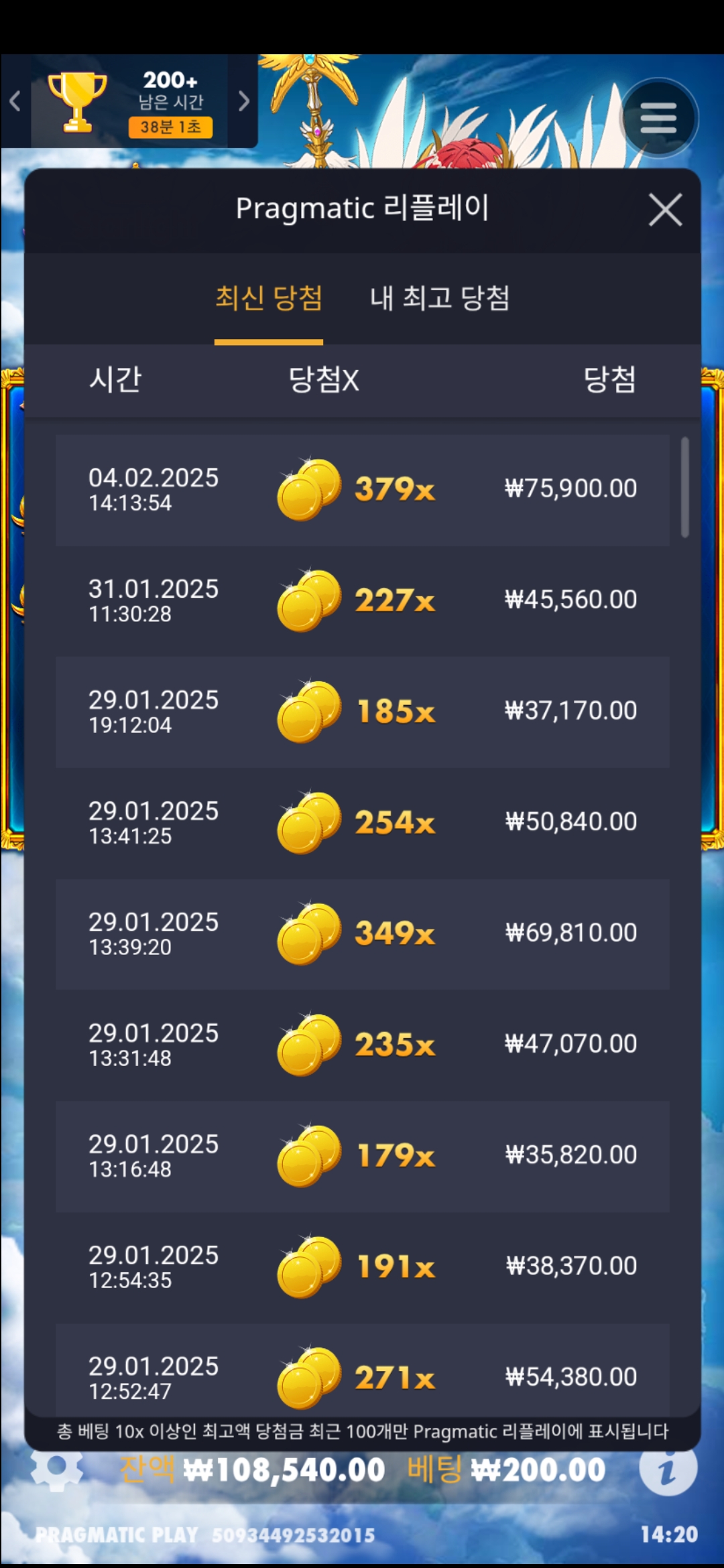Play the 379x win replay
The height and width of the screenshot is (1568, 724).
pos(362,490)
